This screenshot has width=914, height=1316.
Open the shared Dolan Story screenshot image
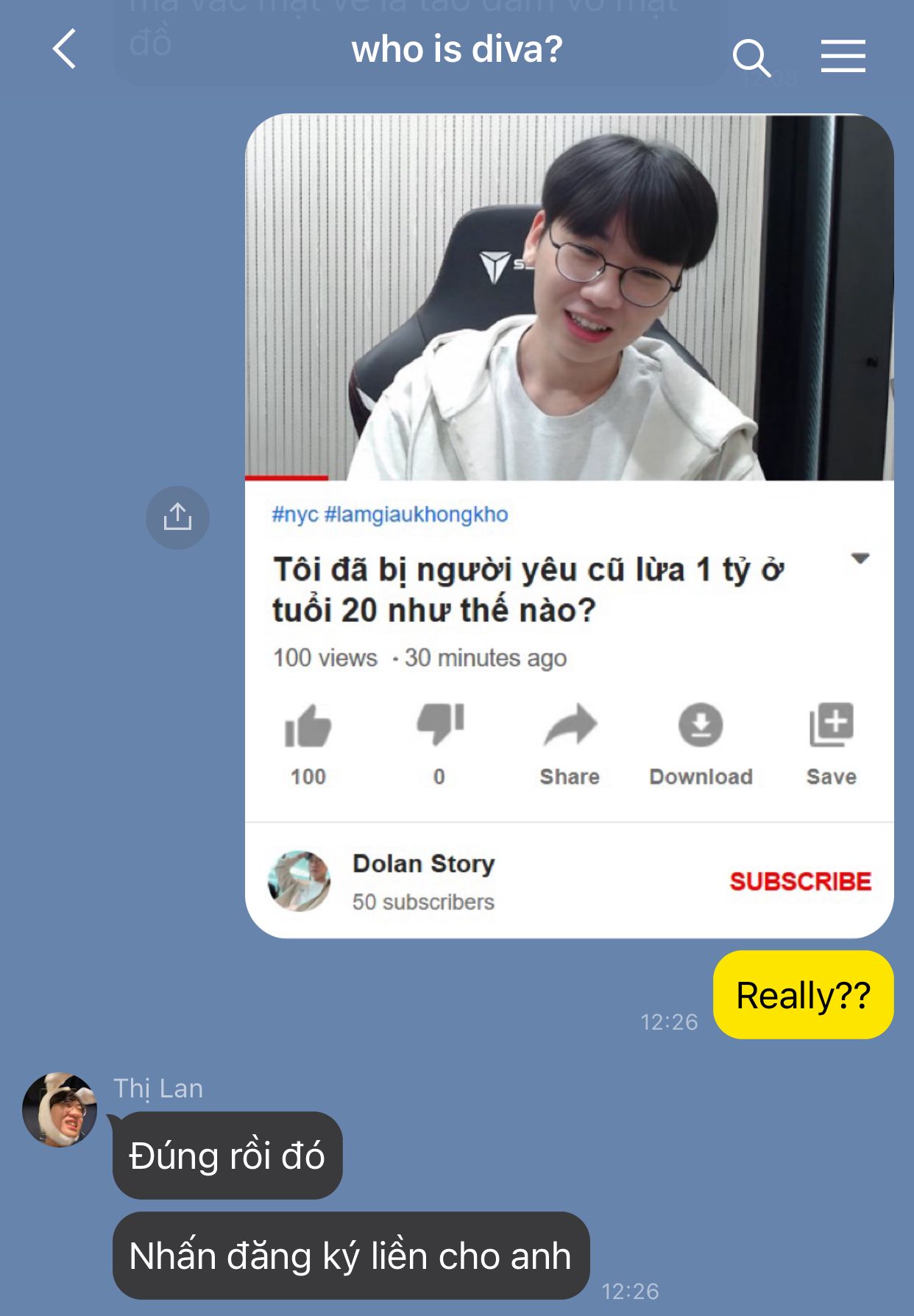[x=570, y=526]
